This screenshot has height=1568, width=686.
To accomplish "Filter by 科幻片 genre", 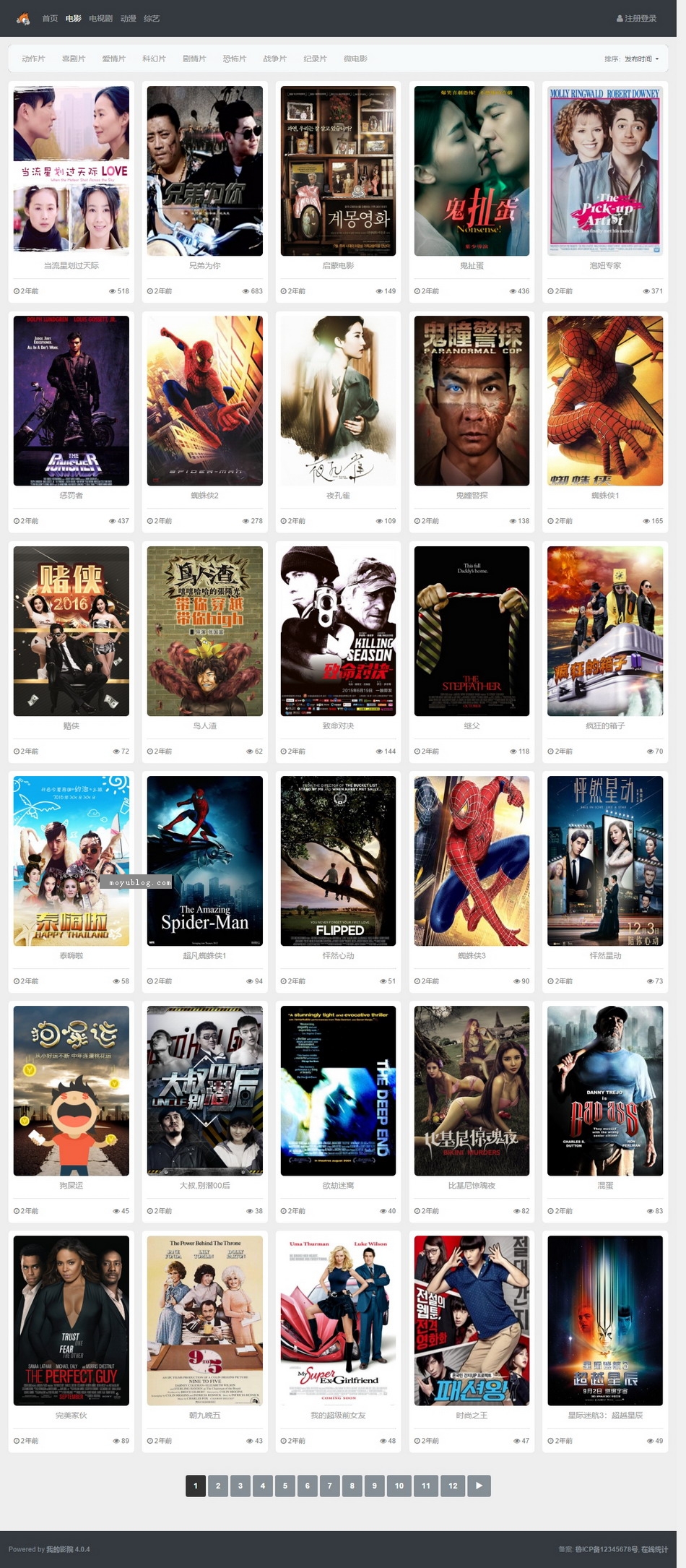I will (x=154, y=59).
